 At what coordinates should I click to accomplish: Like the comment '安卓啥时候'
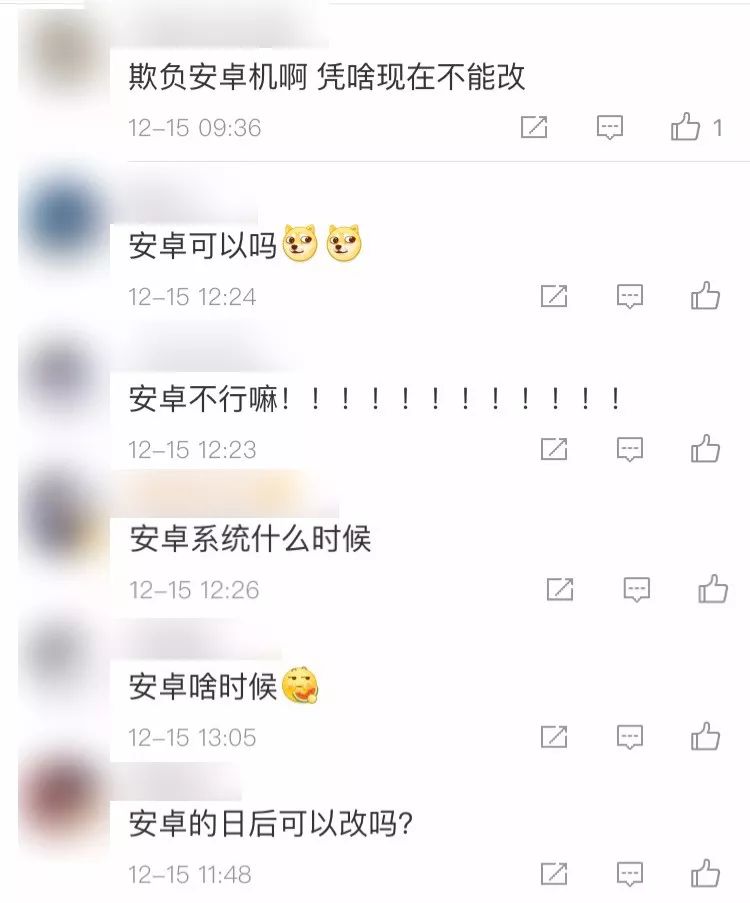coord(706,737)
